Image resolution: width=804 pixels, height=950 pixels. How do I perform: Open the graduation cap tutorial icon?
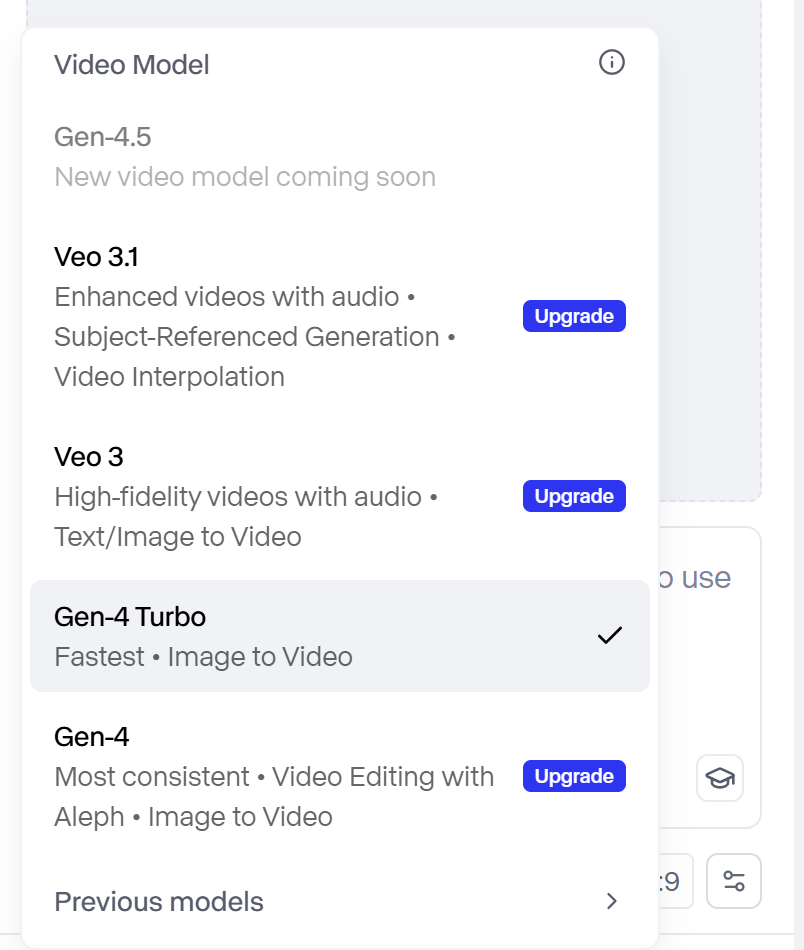coord(719,778)
